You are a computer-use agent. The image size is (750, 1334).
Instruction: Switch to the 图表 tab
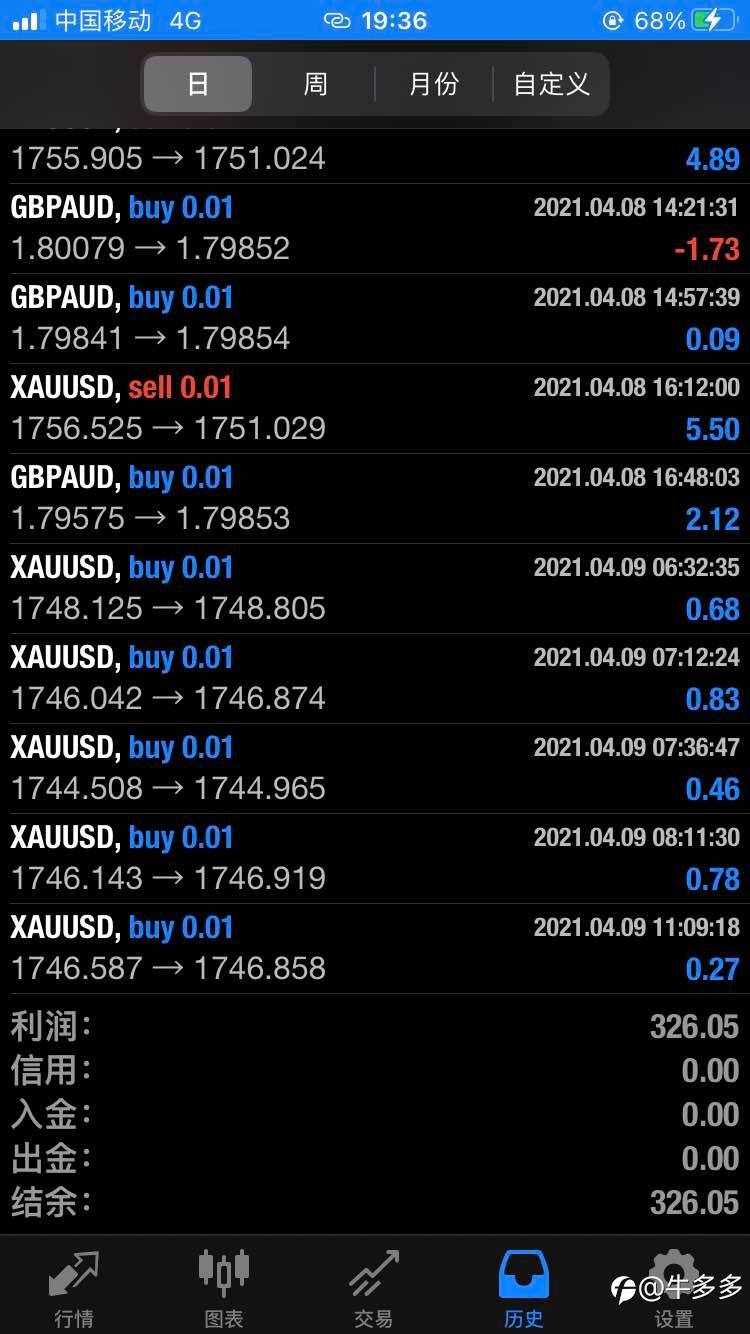[224, 1288]
